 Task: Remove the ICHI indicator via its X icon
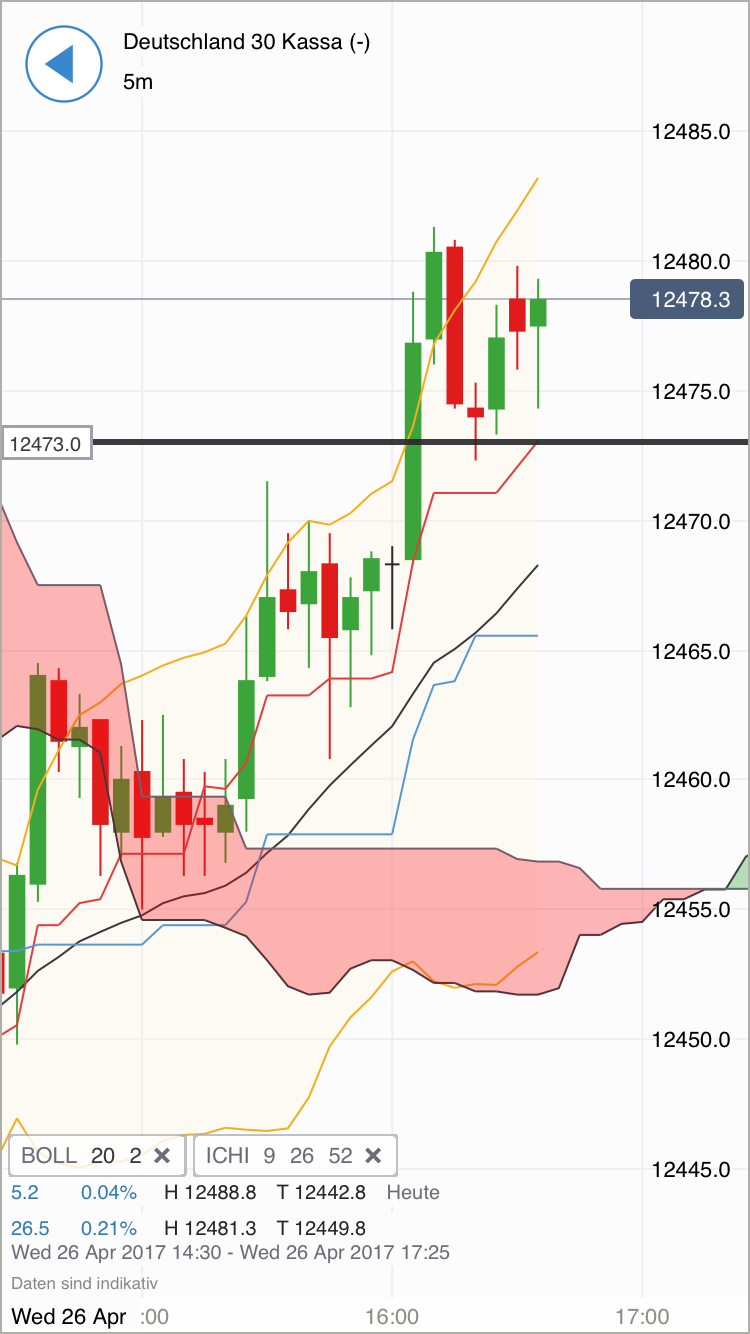373,1155
